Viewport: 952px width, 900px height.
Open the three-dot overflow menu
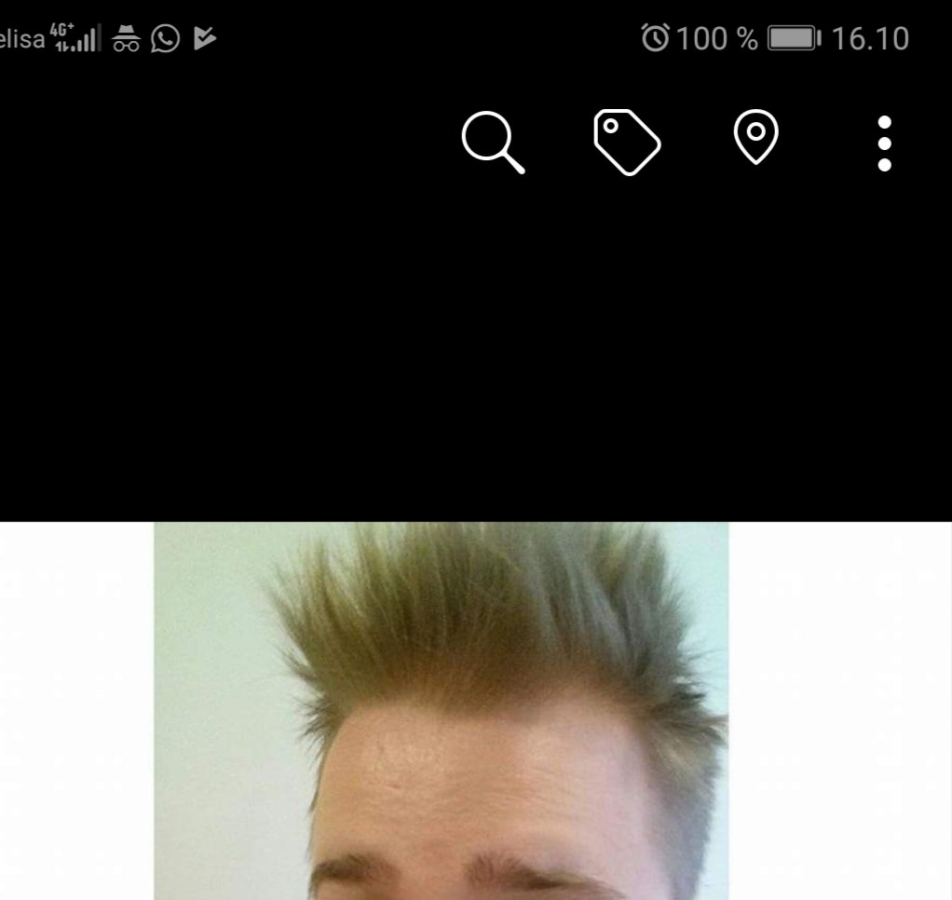point(884,143)
